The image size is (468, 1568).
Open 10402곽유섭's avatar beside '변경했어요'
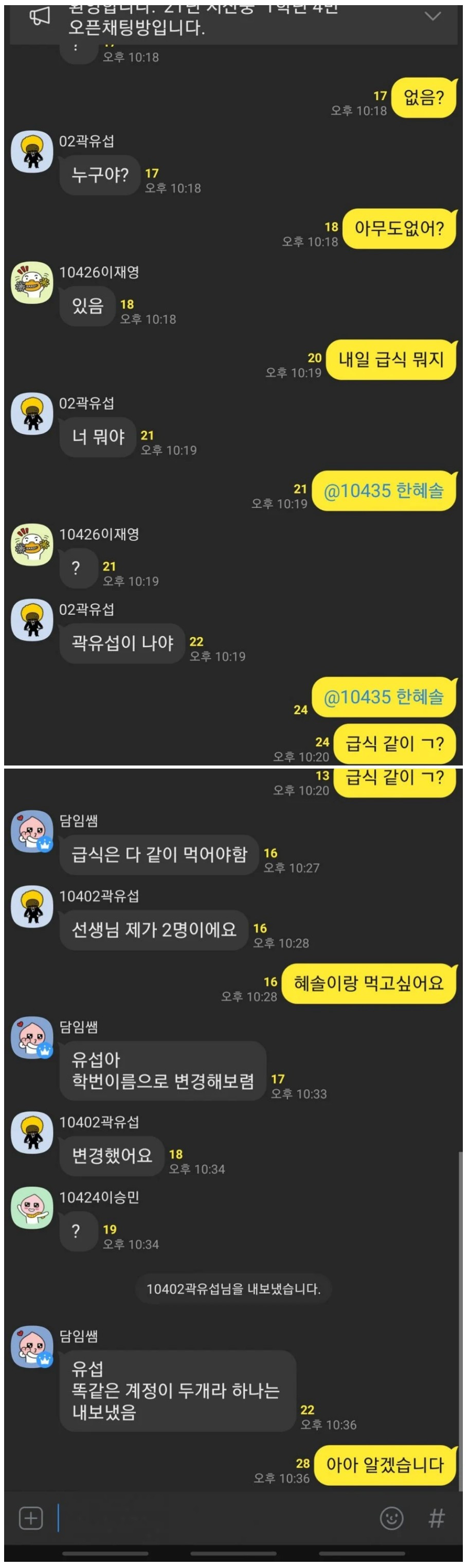[x=32, y=1132]
